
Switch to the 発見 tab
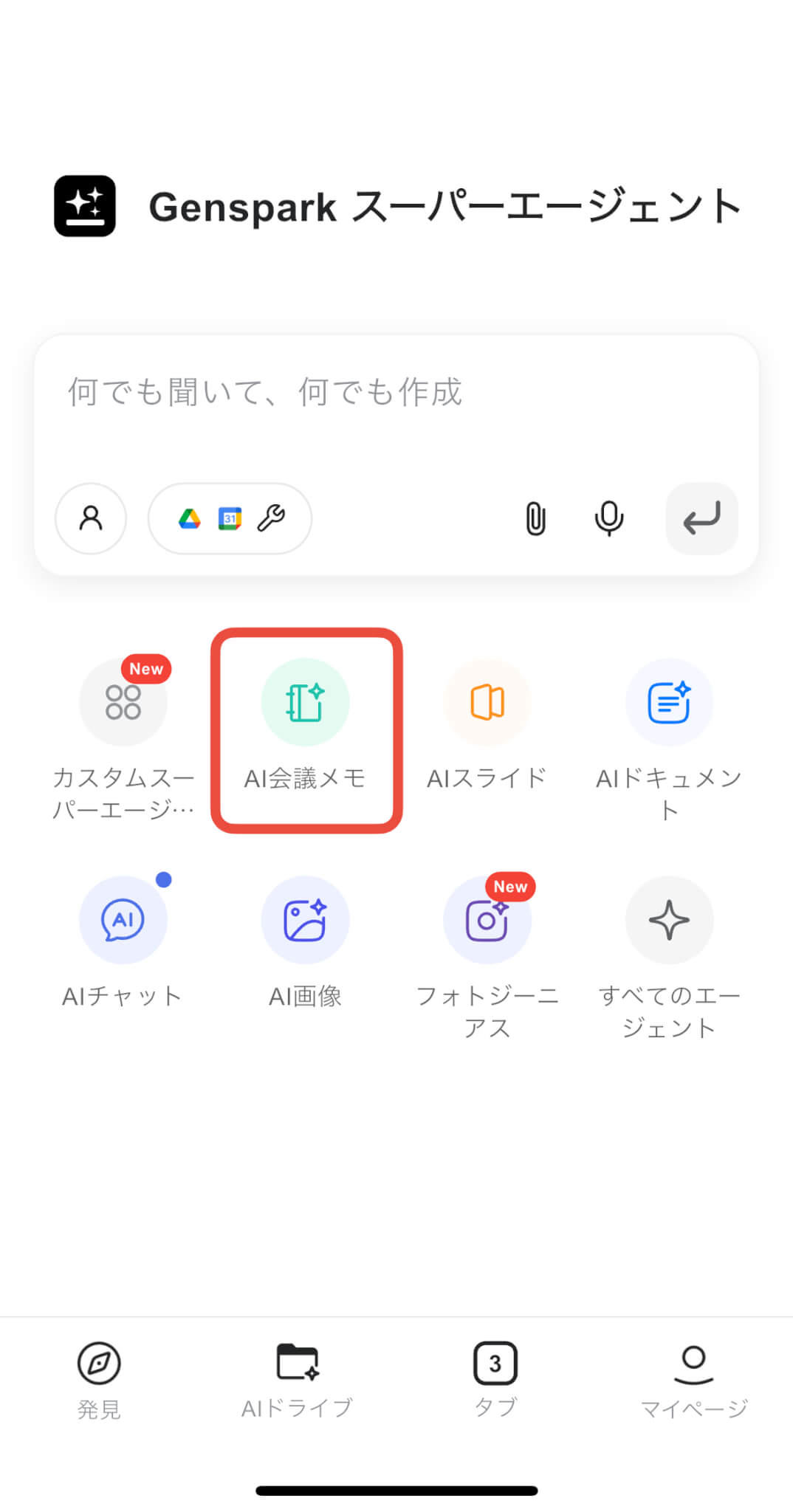coord(99,1379)
